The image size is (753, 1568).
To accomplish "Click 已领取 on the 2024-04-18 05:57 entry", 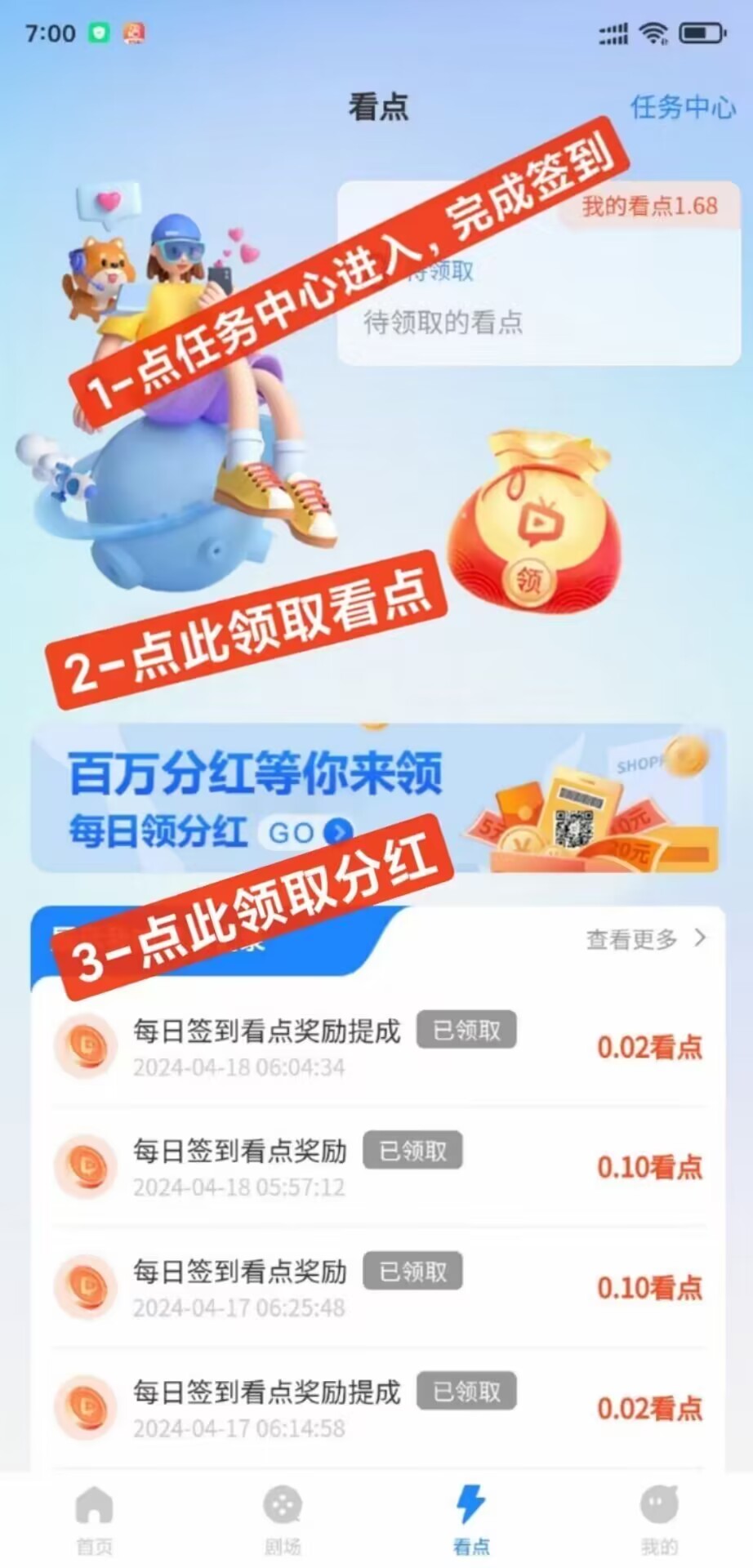I will (412, 1150).
